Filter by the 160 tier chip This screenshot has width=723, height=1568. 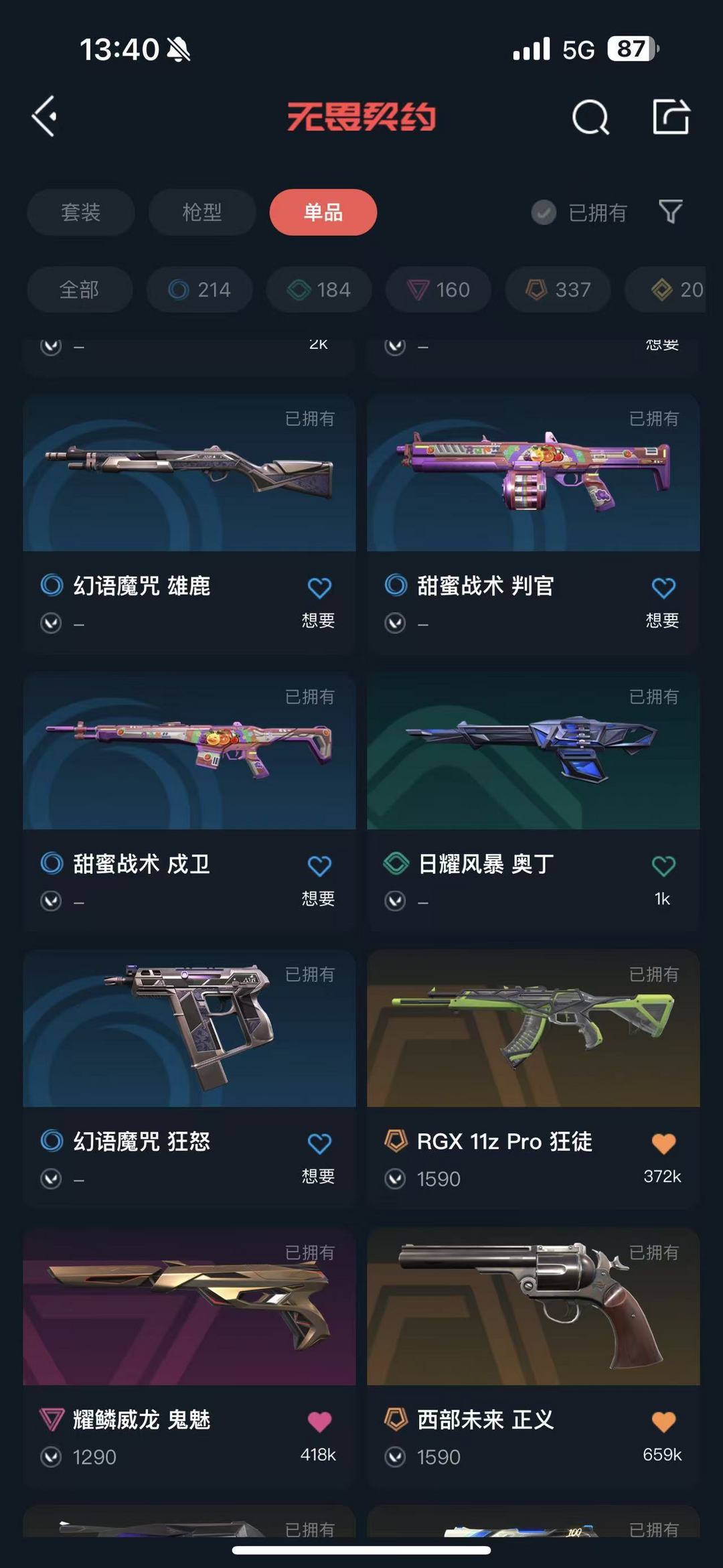point(438,289)
